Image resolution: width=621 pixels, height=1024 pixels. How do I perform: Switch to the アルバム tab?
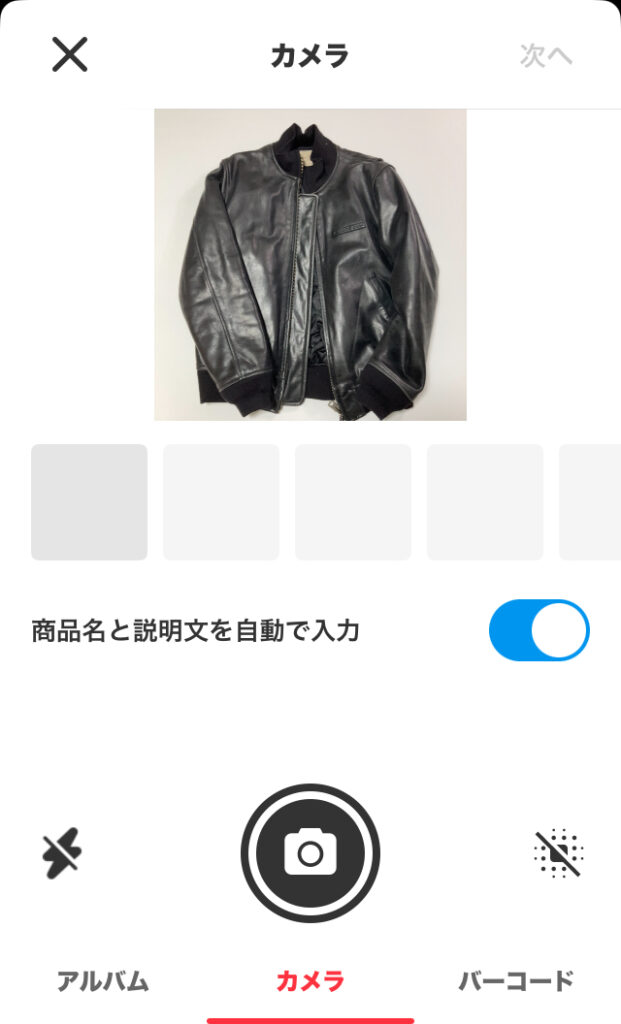103,980
